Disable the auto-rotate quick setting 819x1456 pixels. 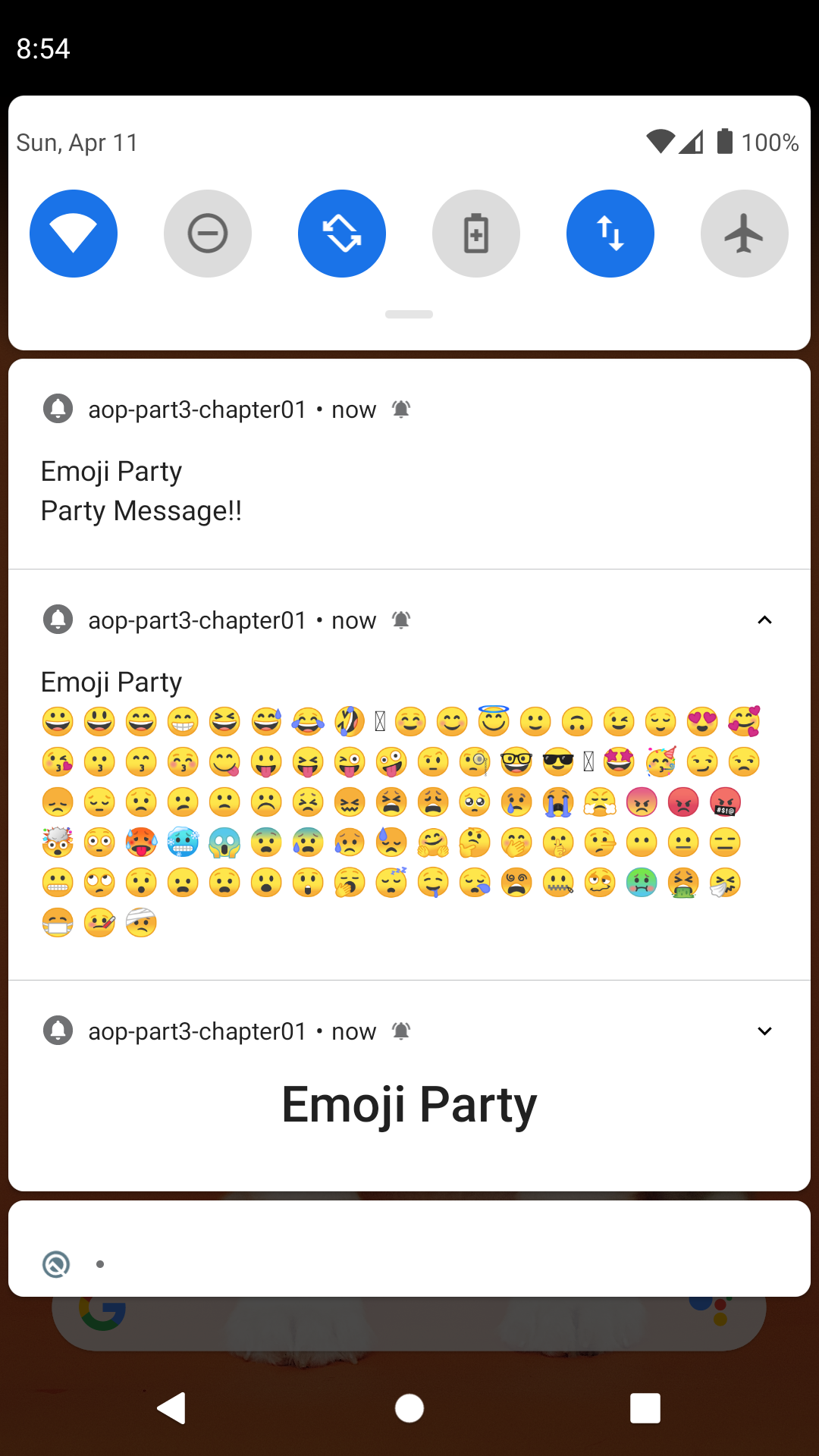click(x=342, y=234)
